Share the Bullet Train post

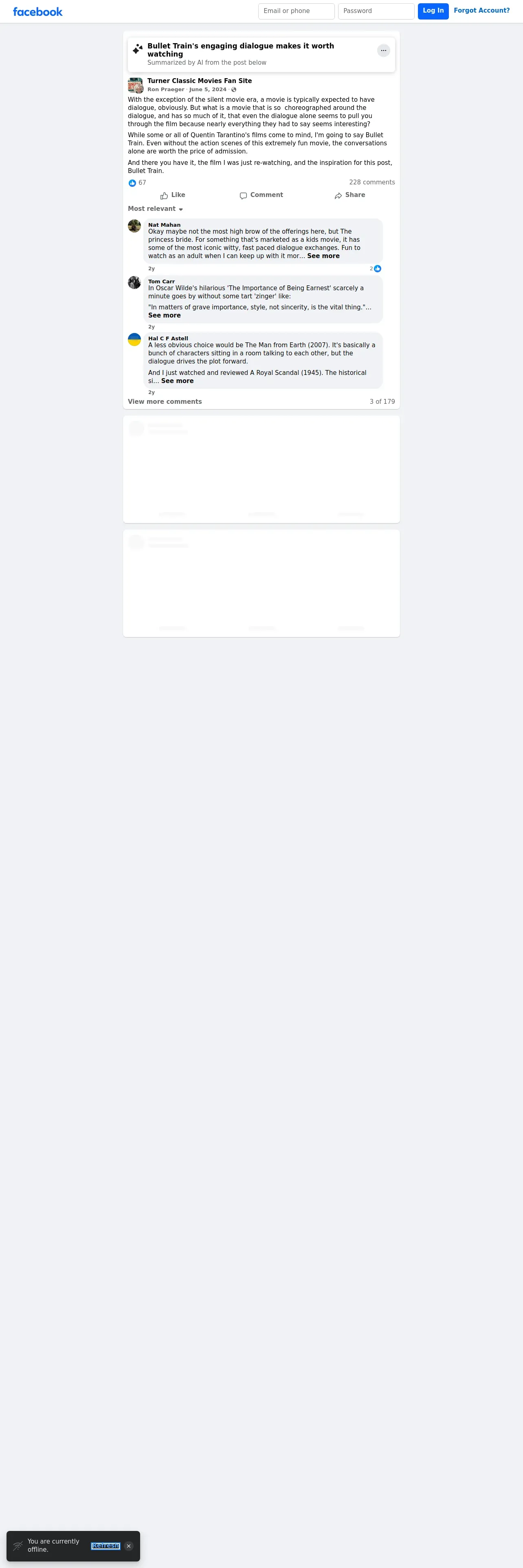tap(350, 195)
